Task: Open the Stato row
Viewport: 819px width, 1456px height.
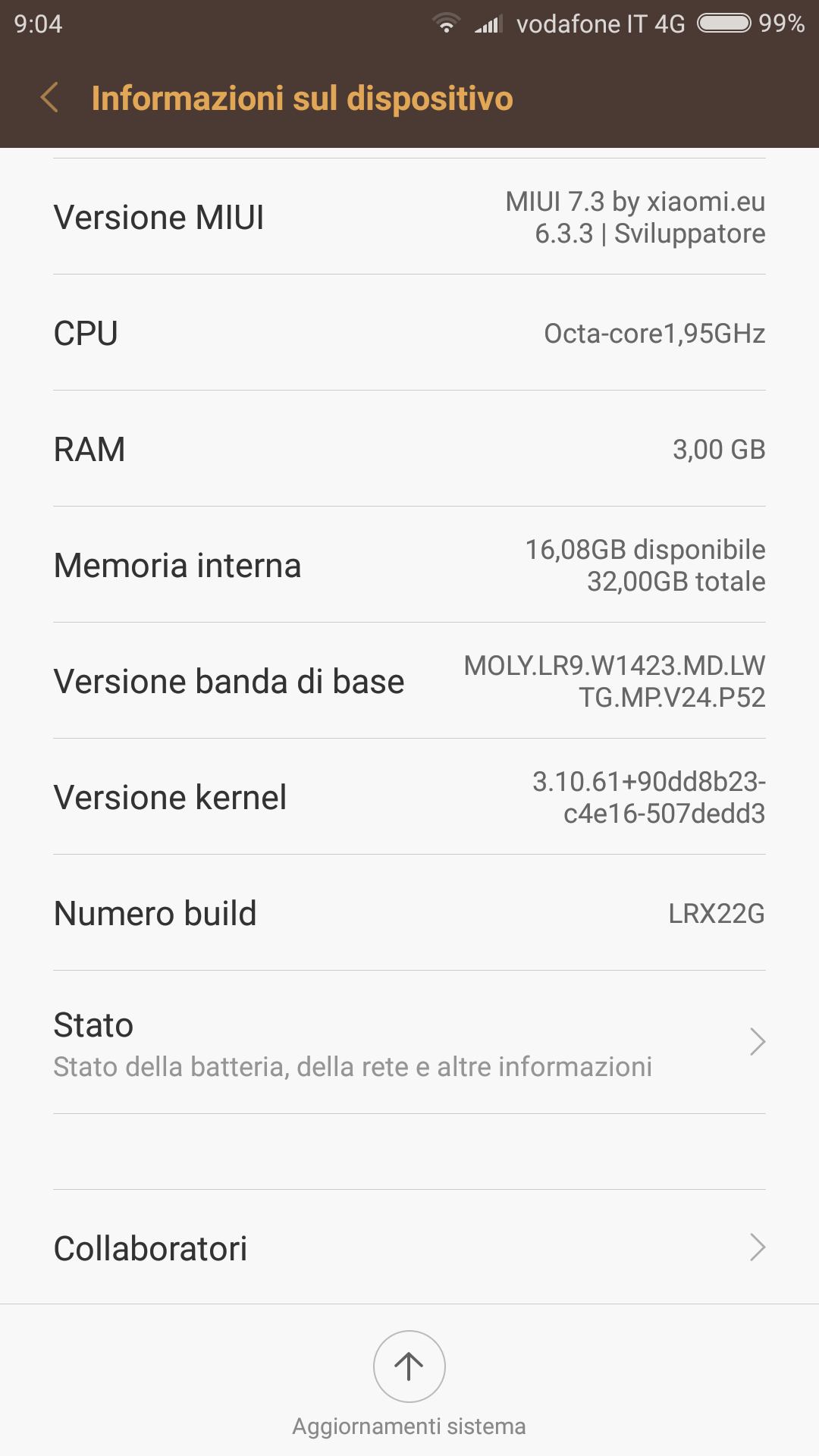Action: tap(409, 1043)
